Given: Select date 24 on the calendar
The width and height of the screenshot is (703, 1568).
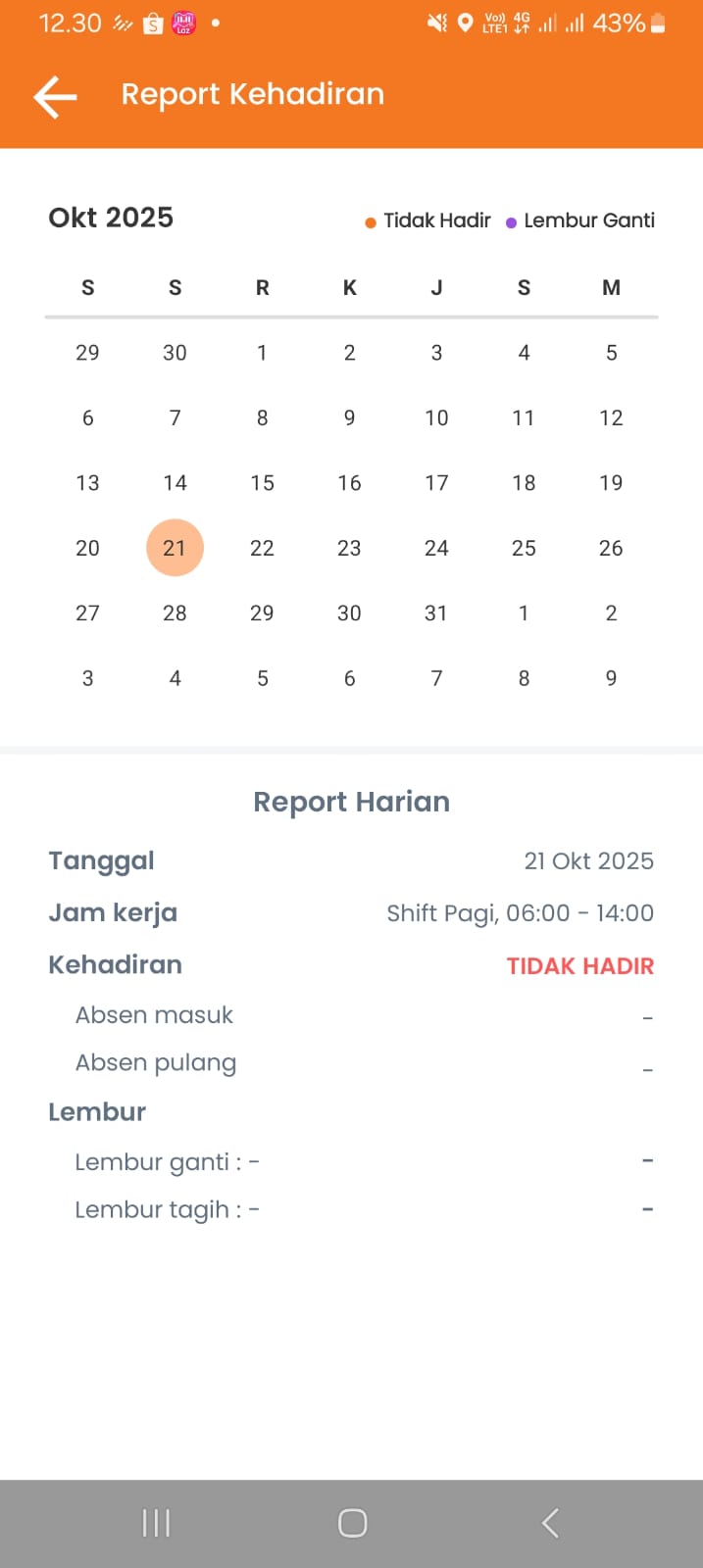Looking at the screenshot, I should point(436,548).
